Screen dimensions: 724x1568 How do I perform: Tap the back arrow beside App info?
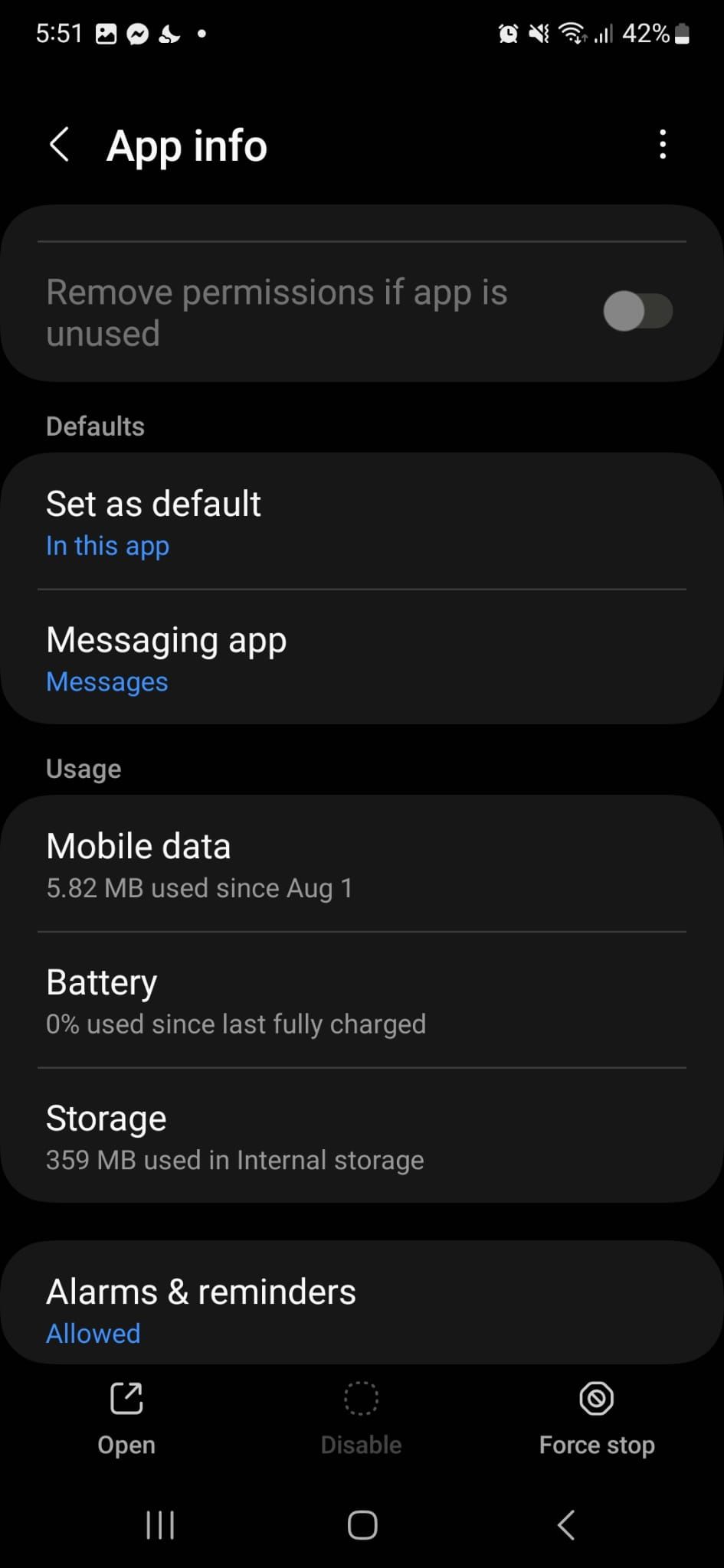[61, 145]
